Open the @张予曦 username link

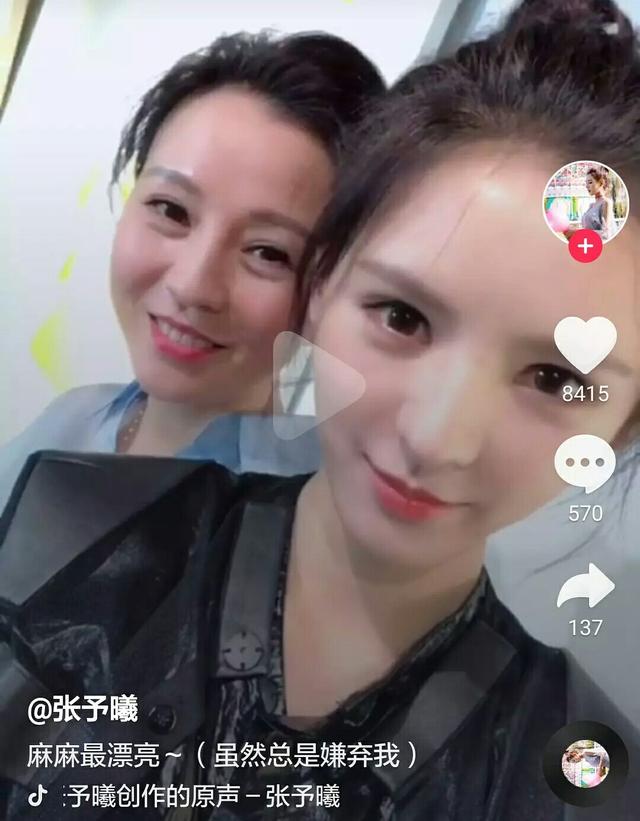coord(83,712)
